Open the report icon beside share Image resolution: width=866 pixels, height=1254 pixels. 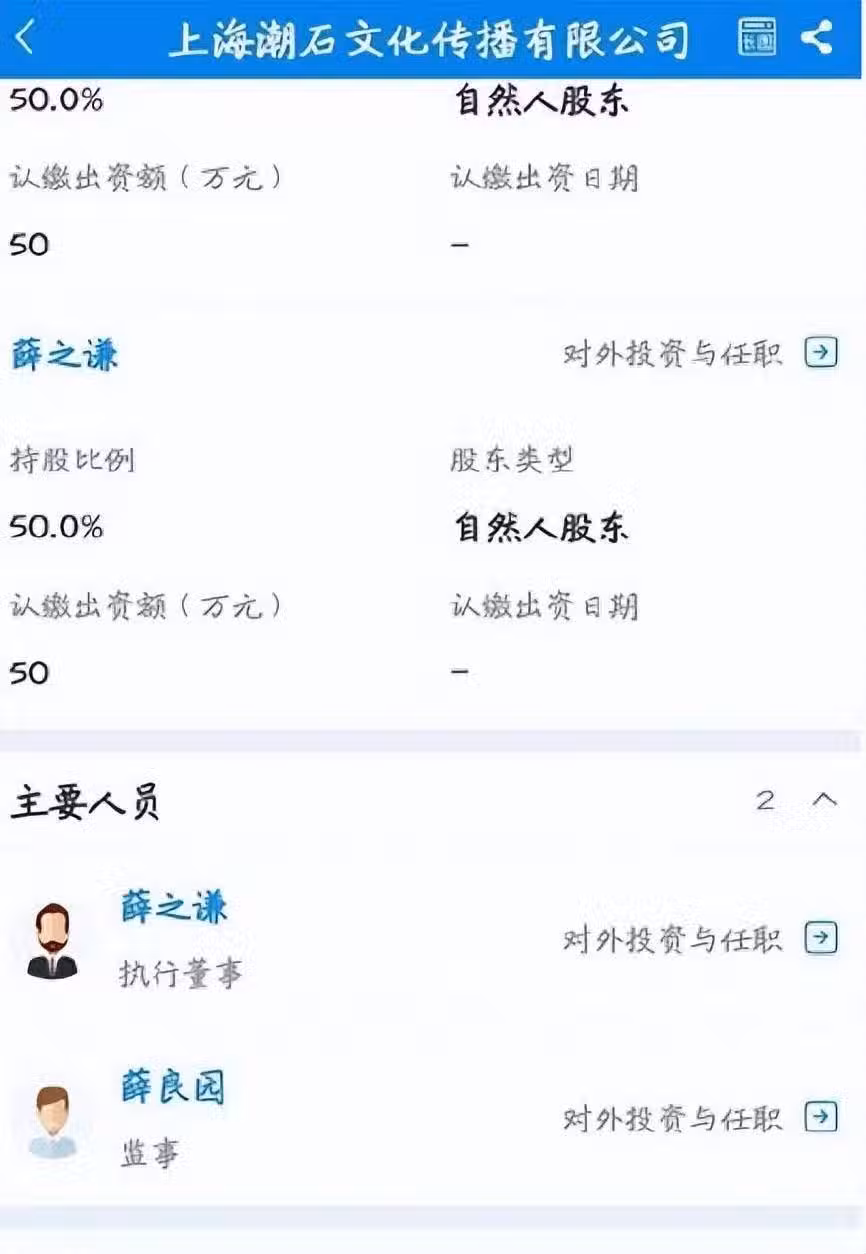757,38
